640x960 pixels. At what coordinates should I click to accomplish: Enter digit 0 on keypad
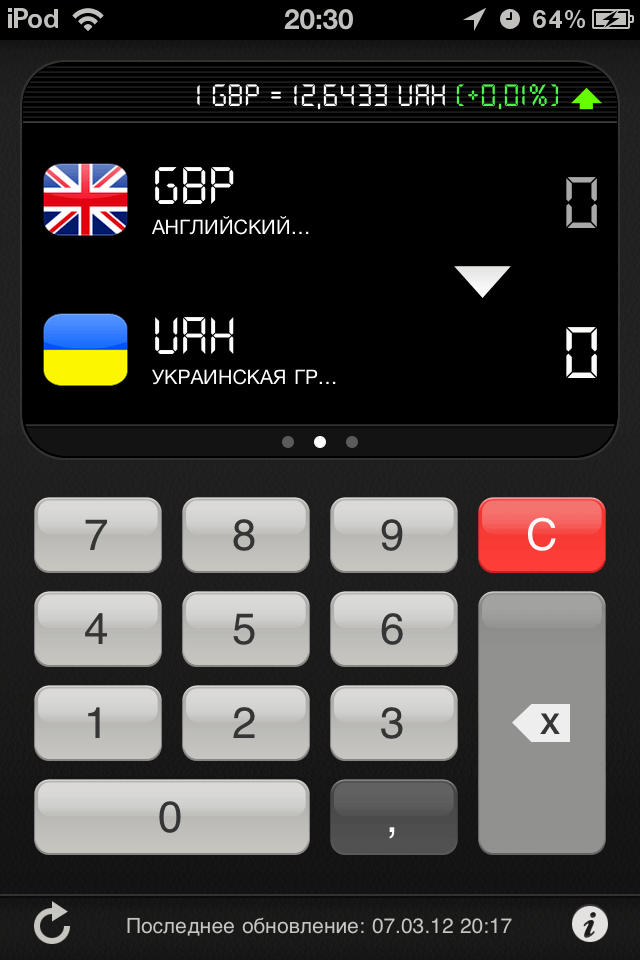click(x=171, y=817)
